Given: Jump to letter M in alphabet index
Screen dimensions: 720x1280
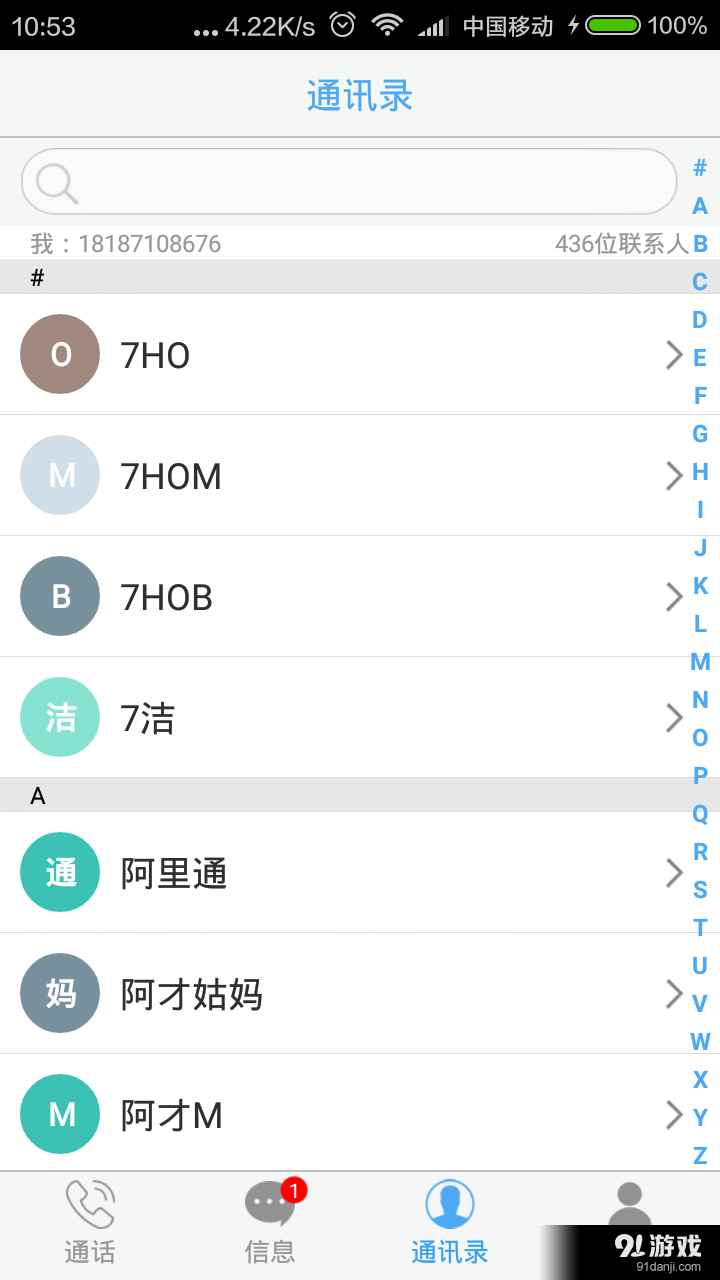Looking at the screenshot, I should [x=699, y=661].
